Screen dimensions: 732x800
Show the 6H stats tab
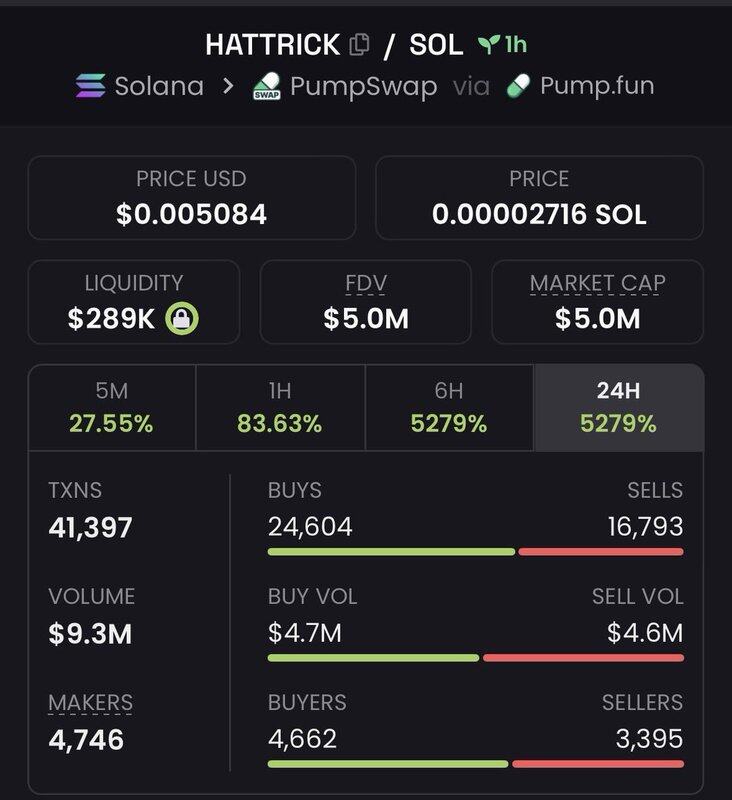[449, 408]
